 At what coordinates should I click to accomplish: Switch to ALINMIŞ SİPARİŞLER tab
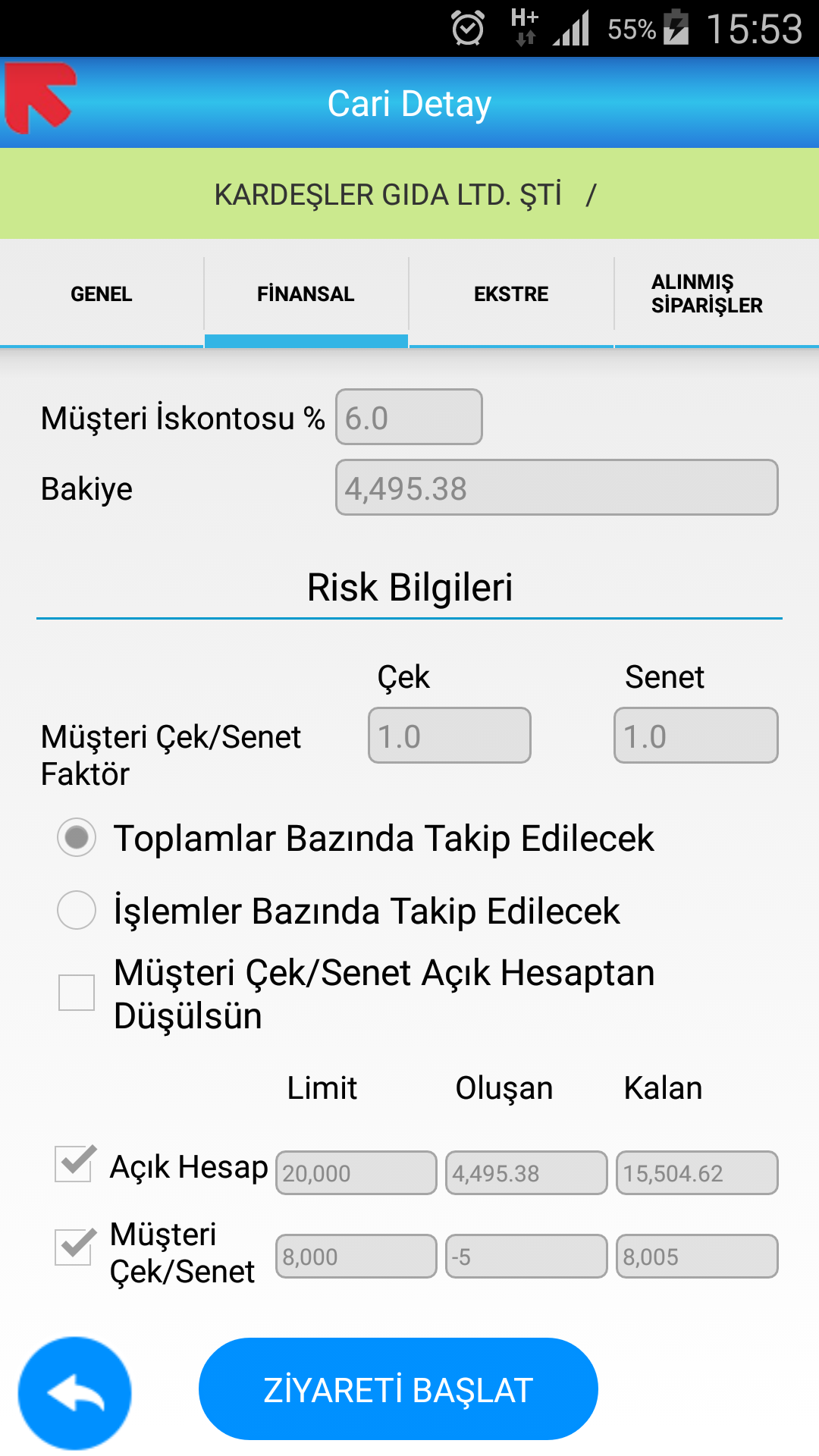pos(717,294)
